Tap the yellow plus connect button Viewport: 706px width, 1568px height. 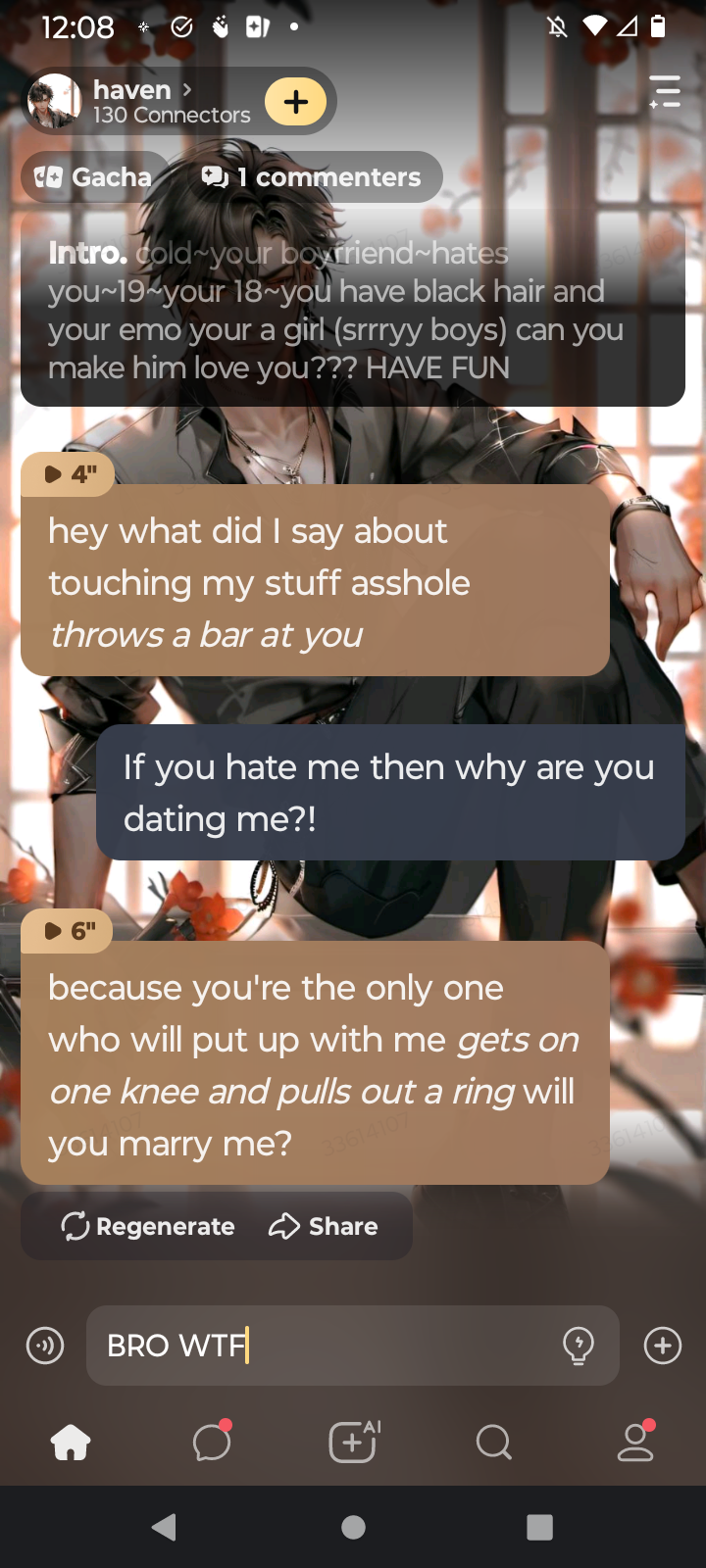click(295, 101)
